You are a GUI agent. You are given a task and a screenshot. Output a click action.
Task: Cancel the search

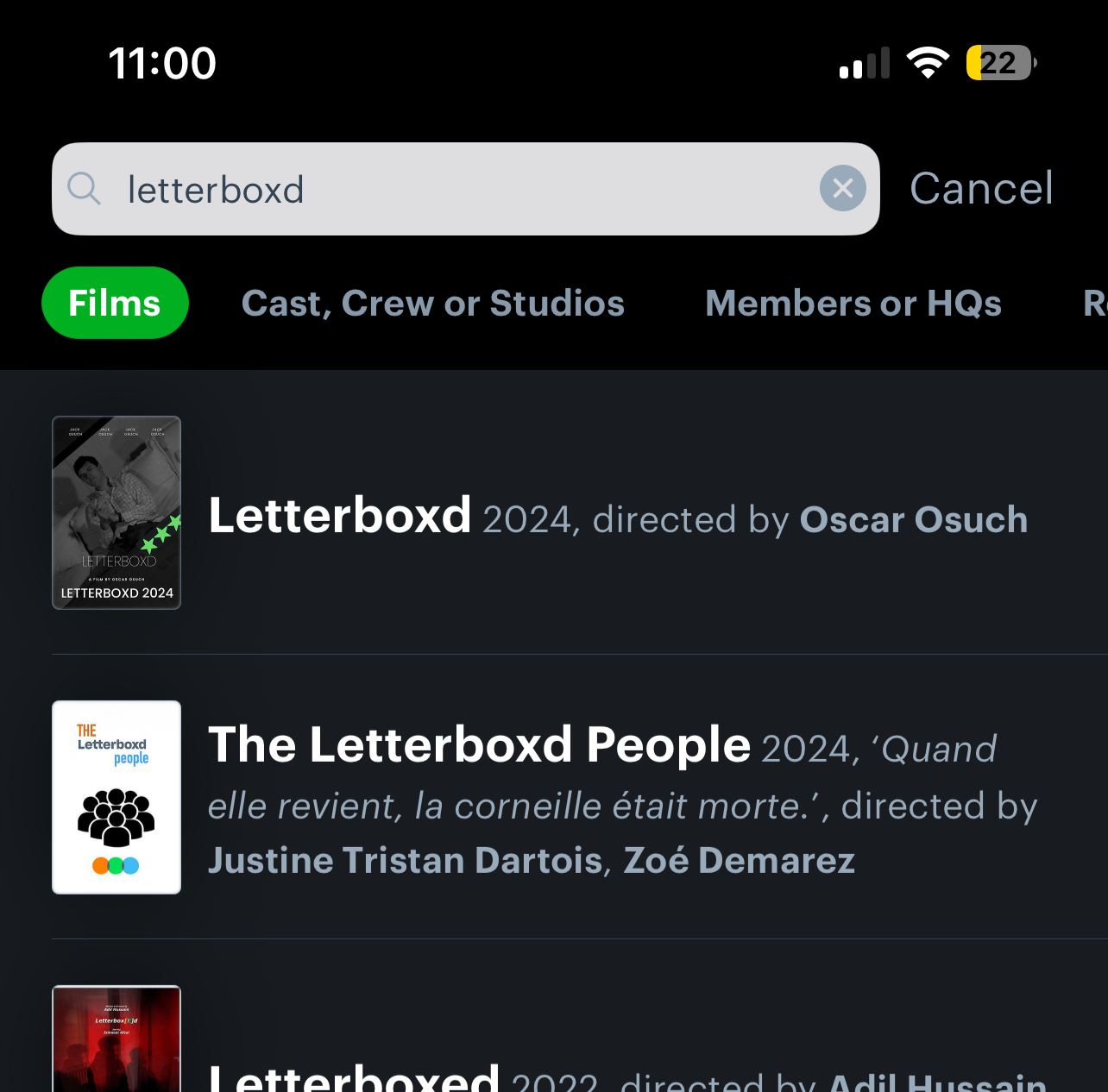point(981,189)
